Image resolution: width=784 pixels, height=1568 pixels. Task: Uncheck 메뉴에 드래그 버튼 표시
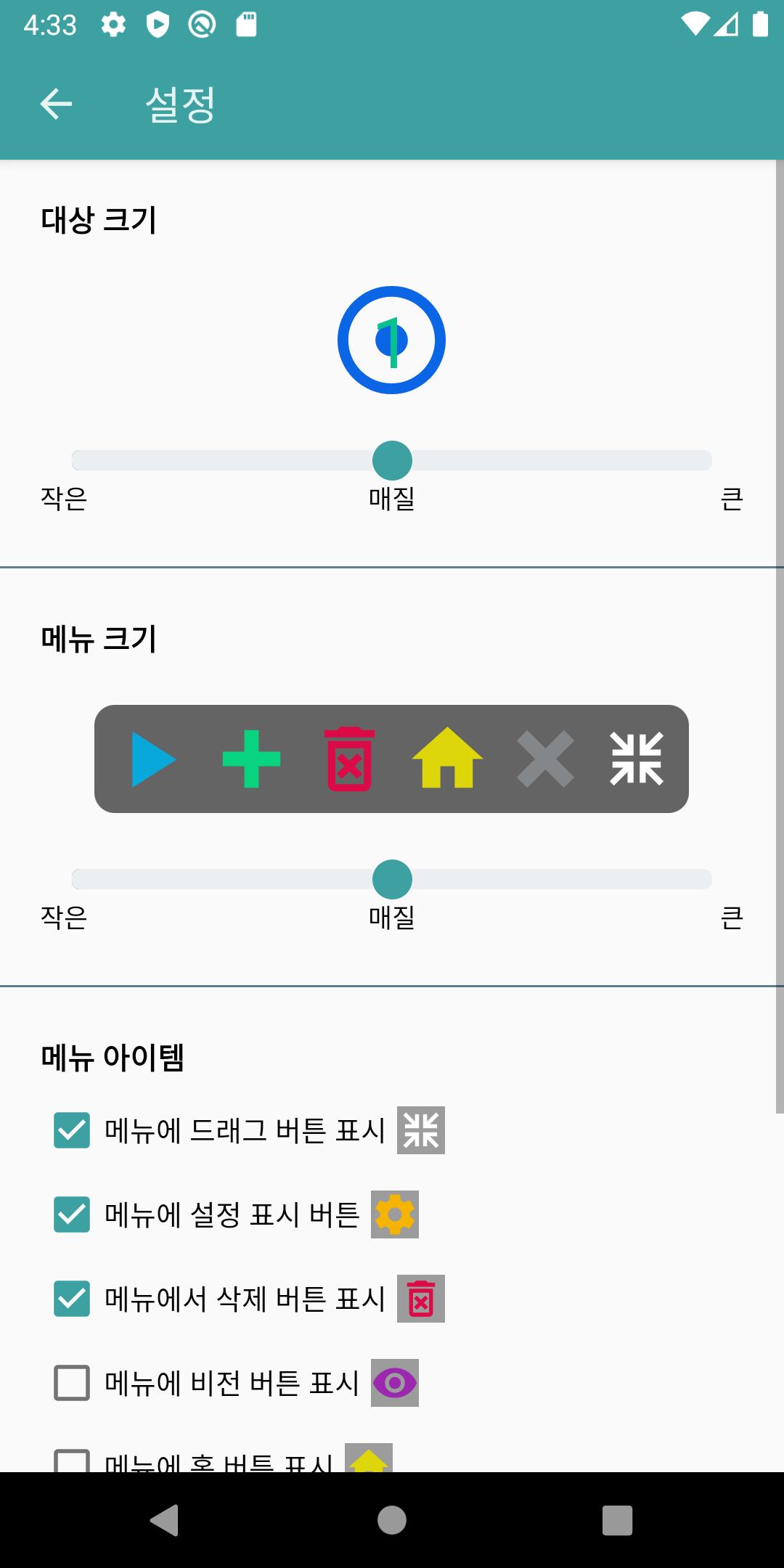tap(72, 1130)
